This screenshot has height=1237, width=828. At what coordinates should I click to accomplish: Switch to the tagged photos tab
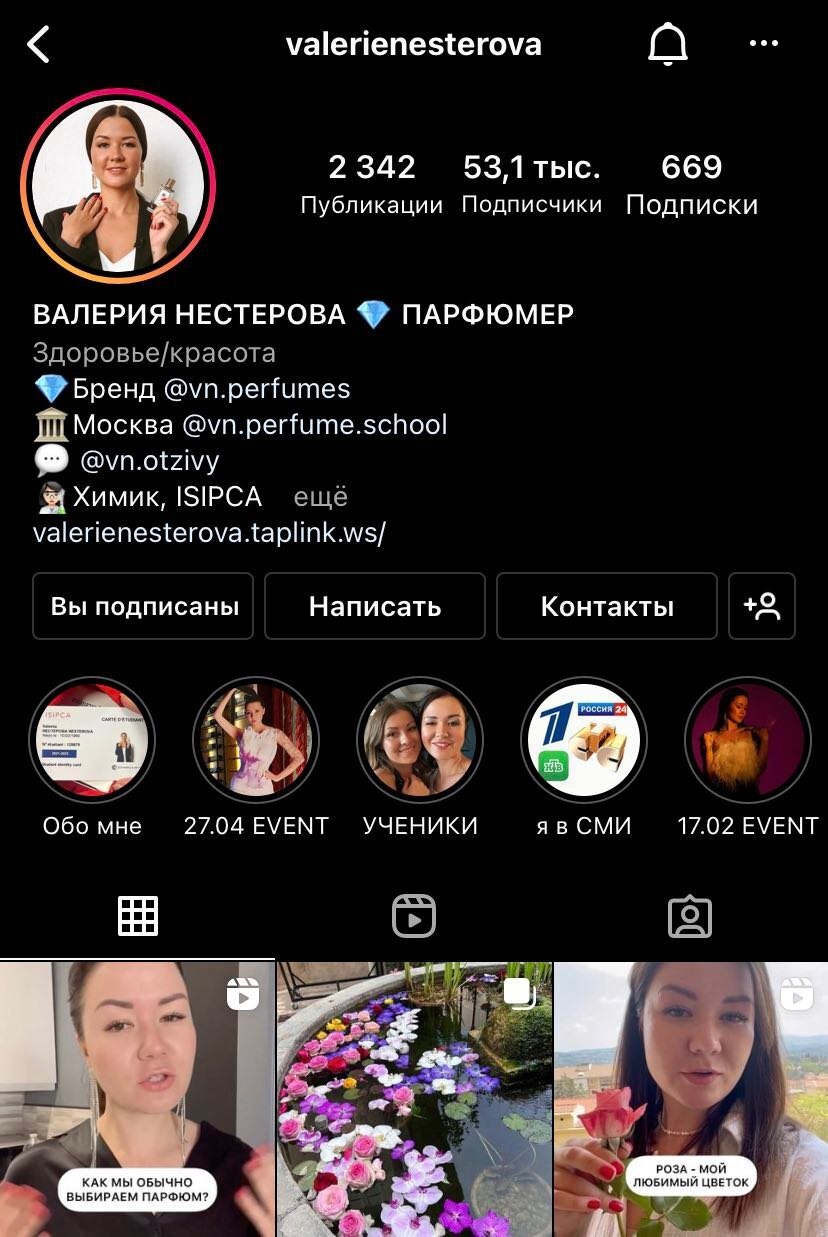[x=689, y=916]
